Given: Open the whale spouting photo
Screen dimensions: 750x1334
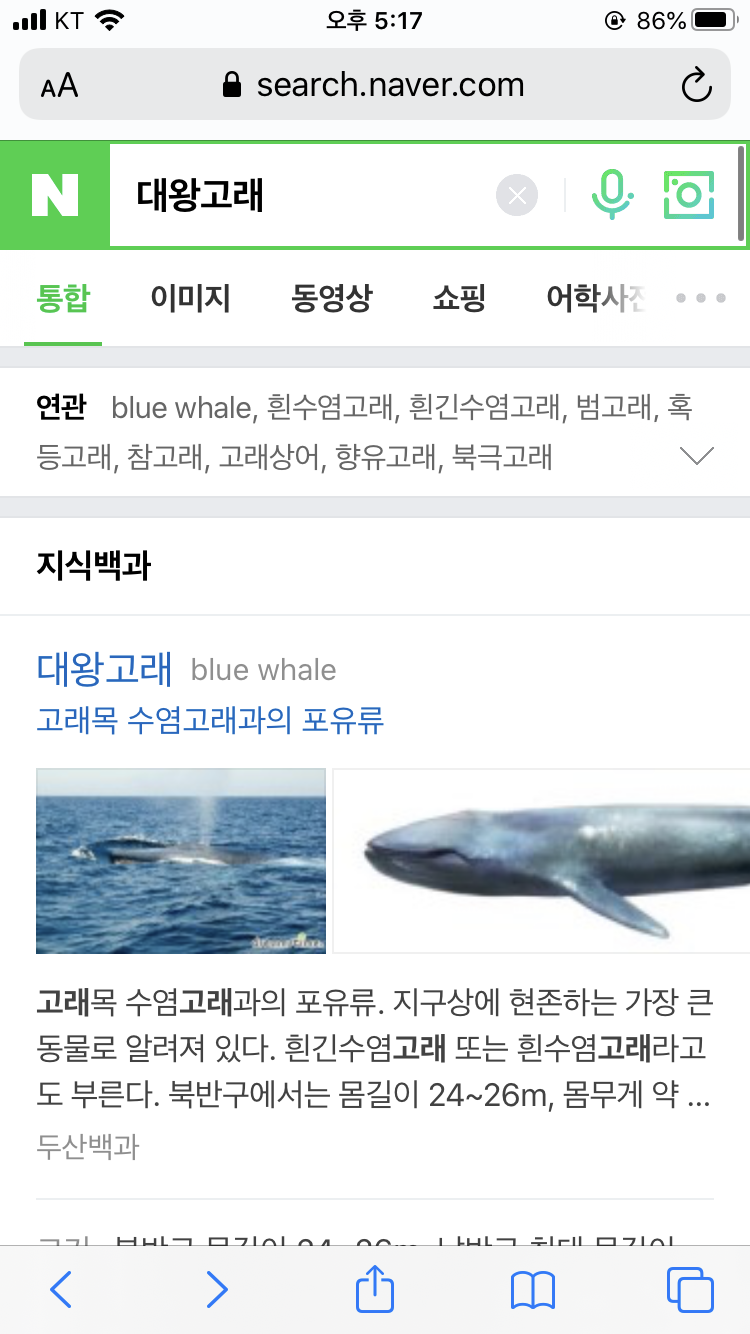Looking at the screenshot, I should click(x=181, y=860).
